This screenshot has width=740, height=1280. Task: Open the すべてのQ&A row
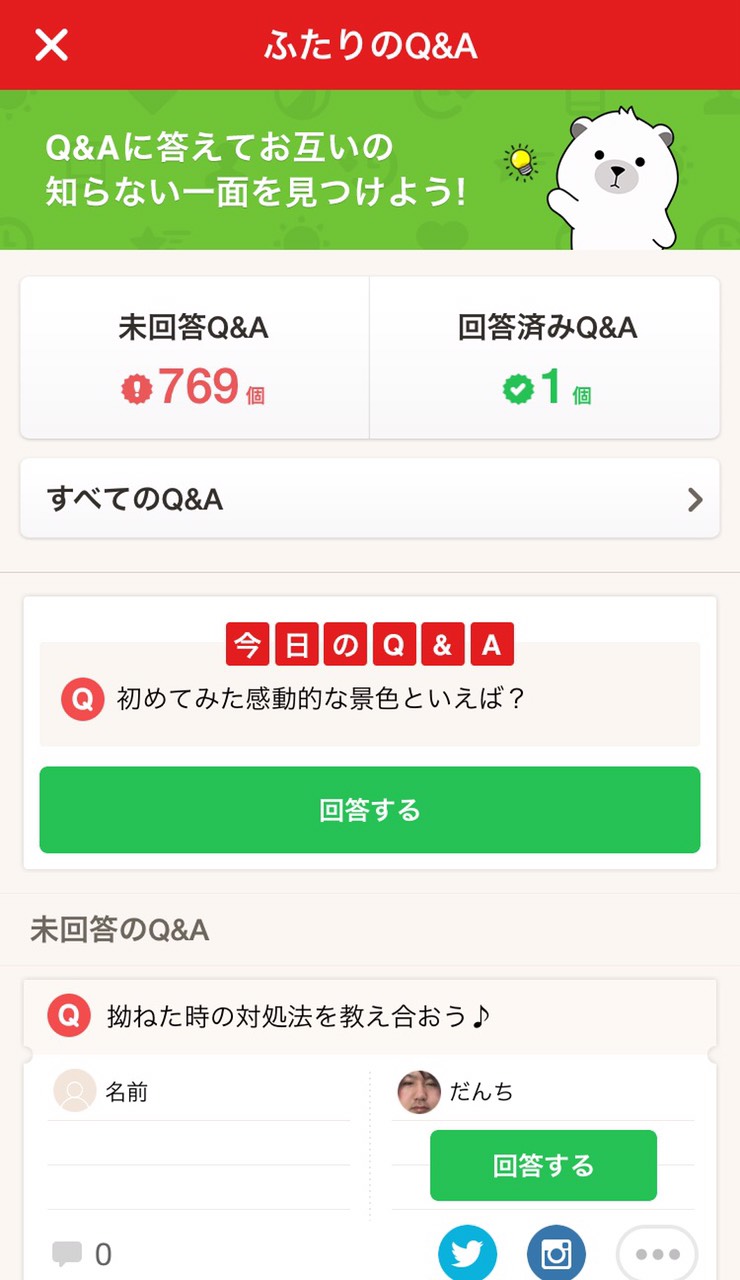coord(370,499)
